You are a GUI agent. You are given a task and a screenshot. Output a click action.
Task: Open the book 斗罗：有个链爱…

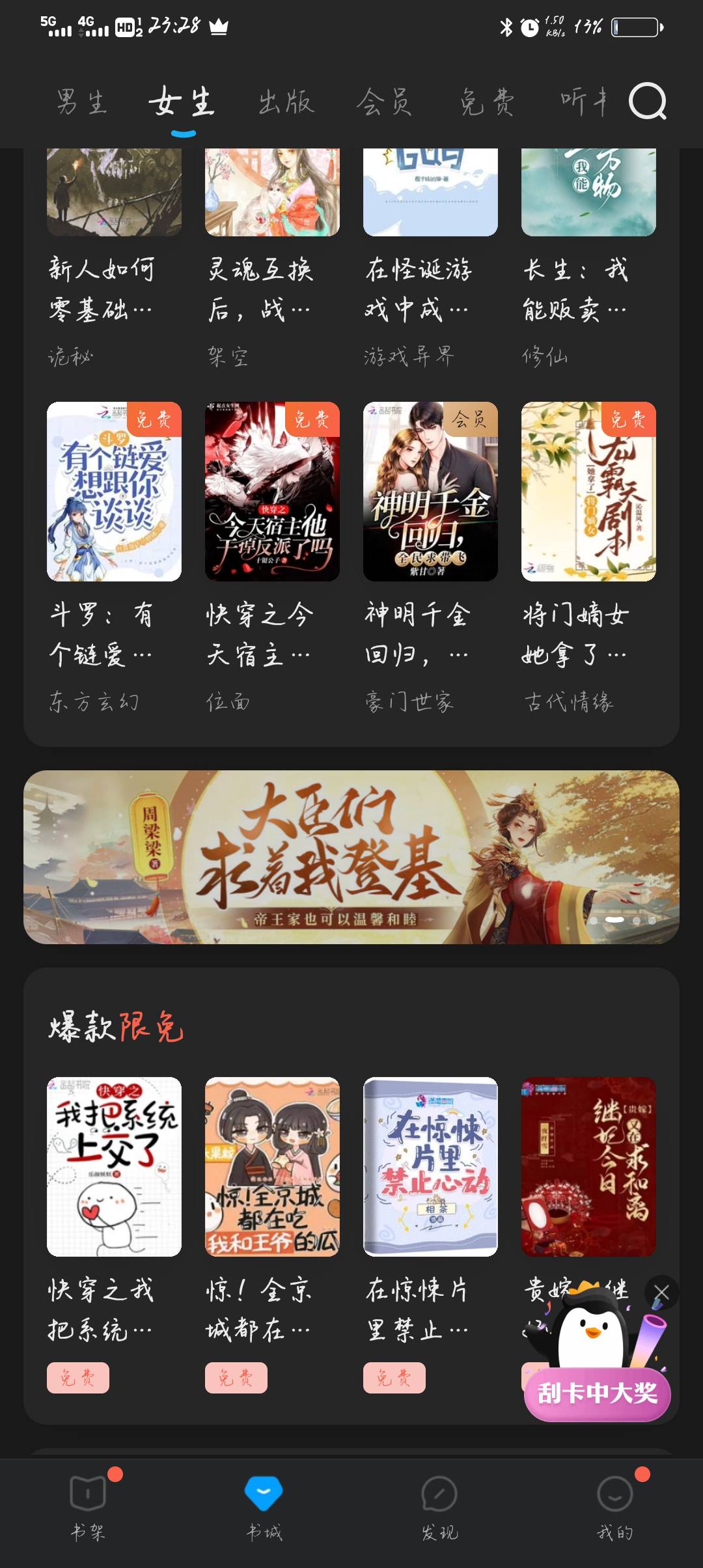(x=114, y=492)
